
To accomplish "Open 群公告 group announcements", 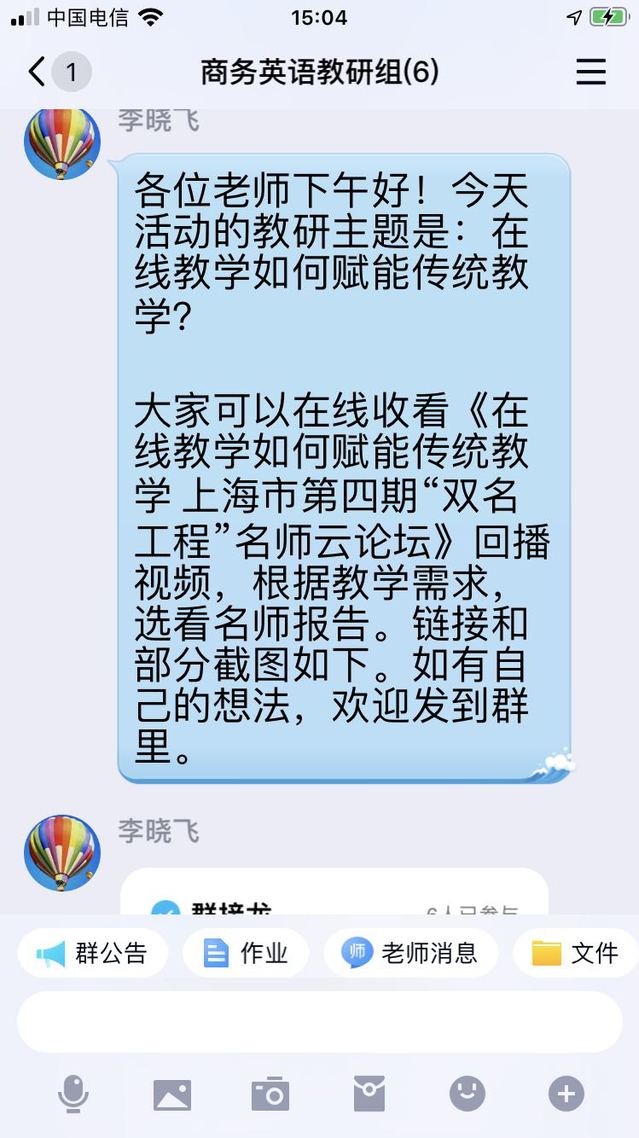I will click(x=92, y=953).
